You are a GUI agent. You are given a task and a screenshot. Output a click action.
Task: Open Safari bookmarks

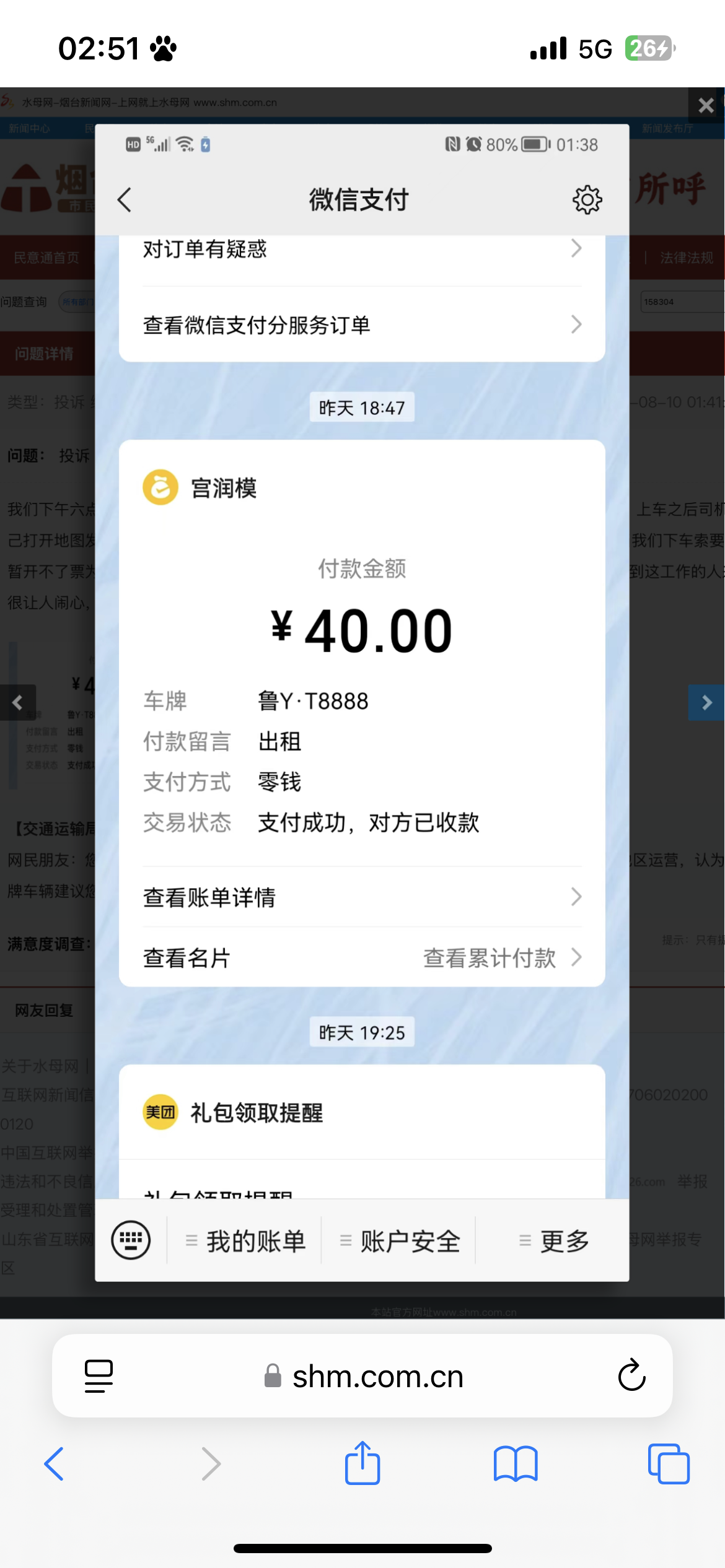516,1464
